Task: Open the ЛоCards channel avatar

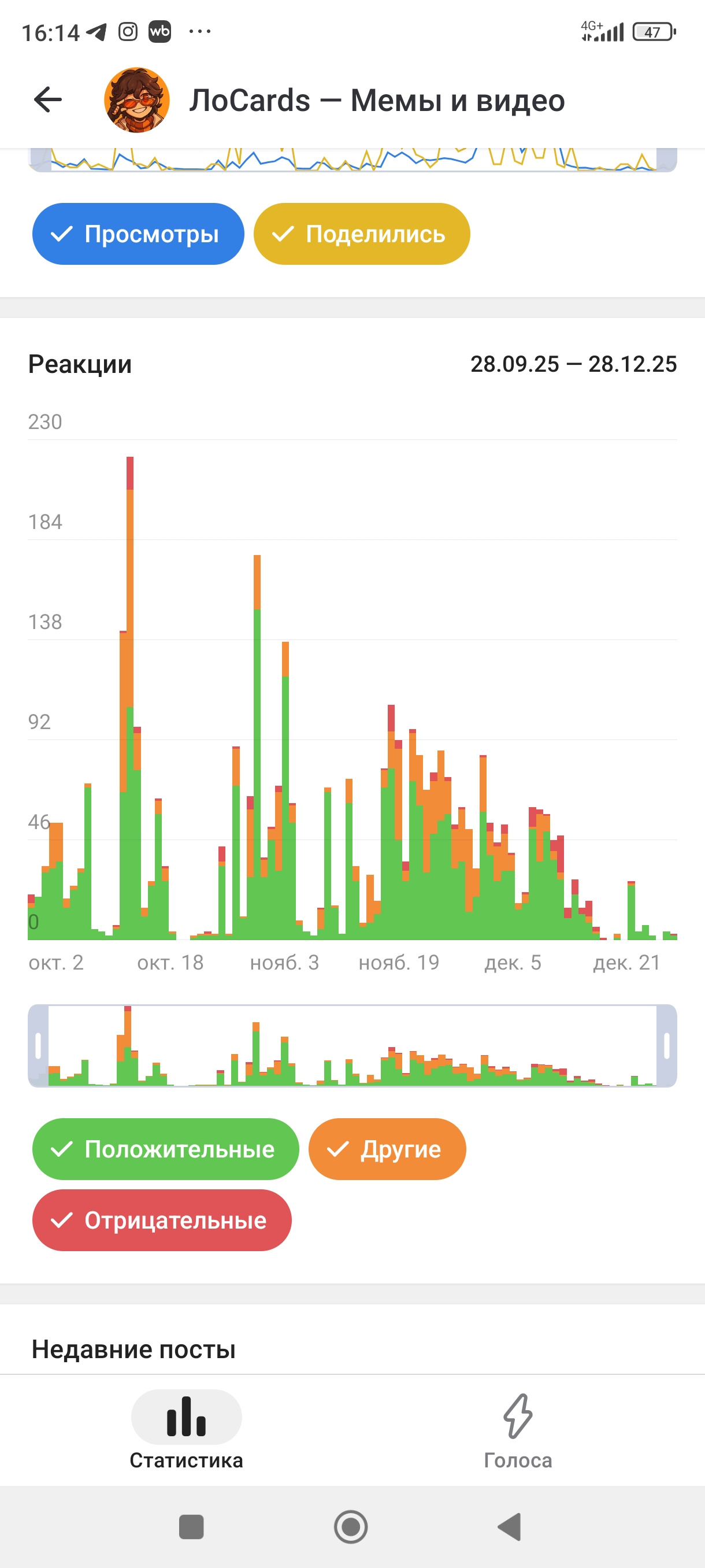Action: coord(137,100)
